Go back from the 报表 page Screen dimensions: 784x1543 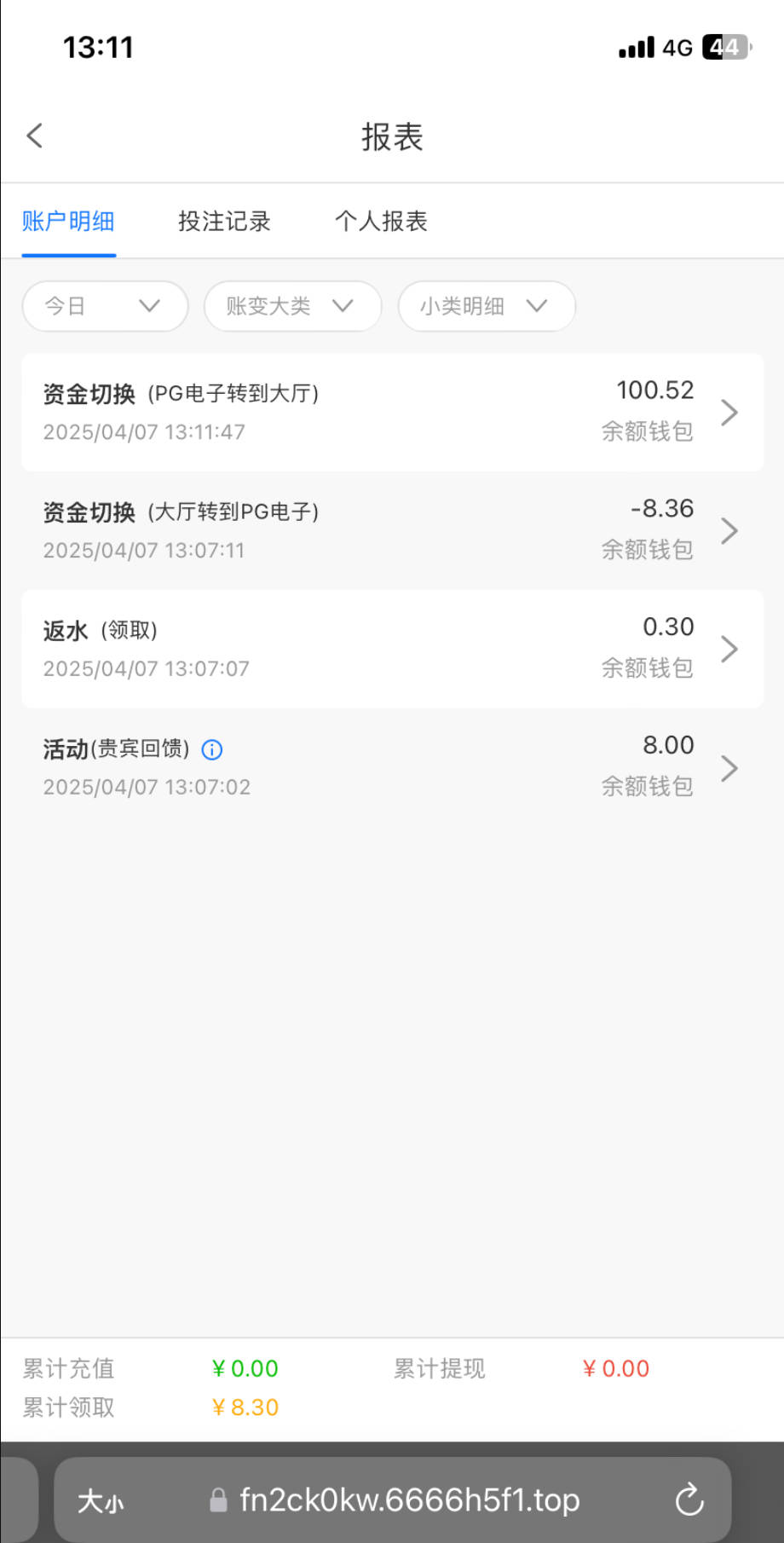35,136
